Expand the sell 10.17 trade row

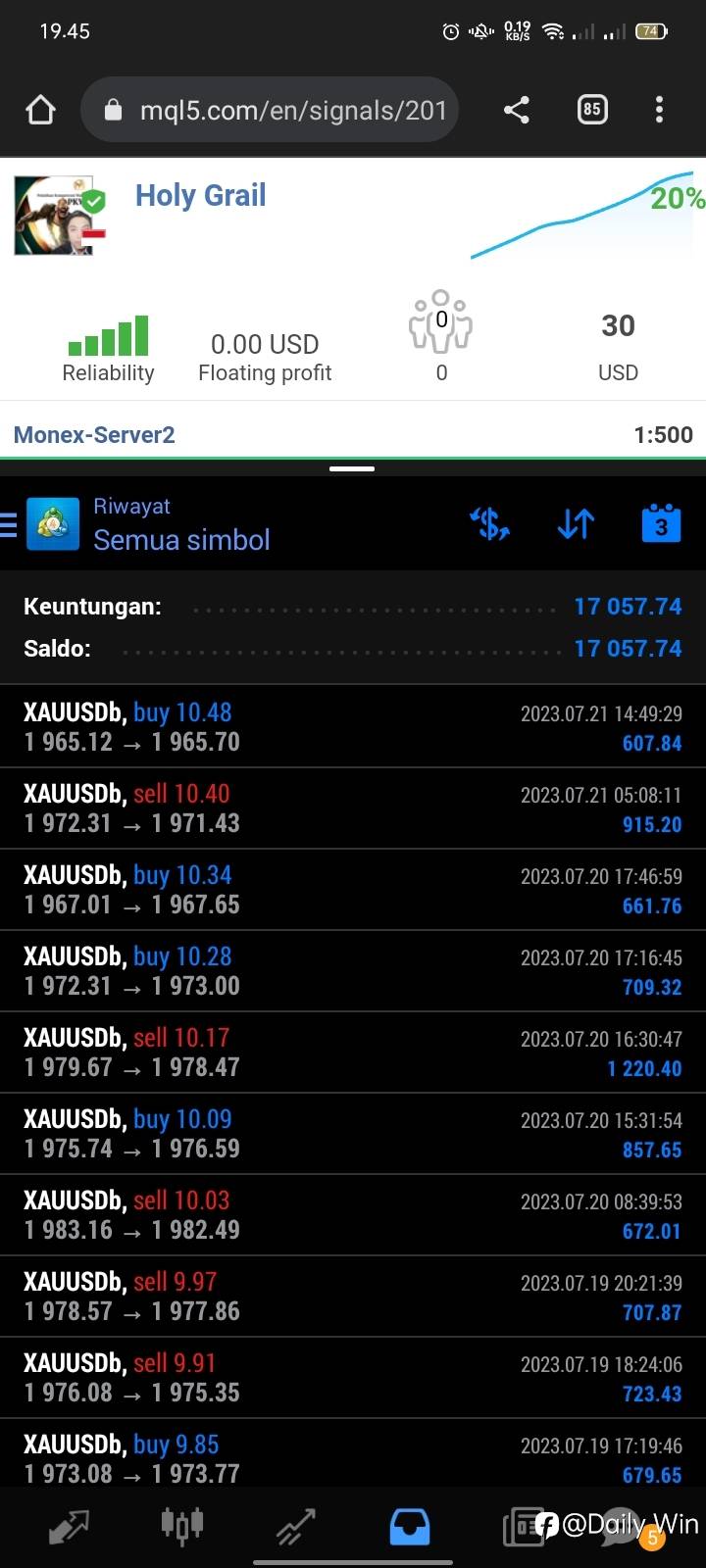(x=353, y=1053)
